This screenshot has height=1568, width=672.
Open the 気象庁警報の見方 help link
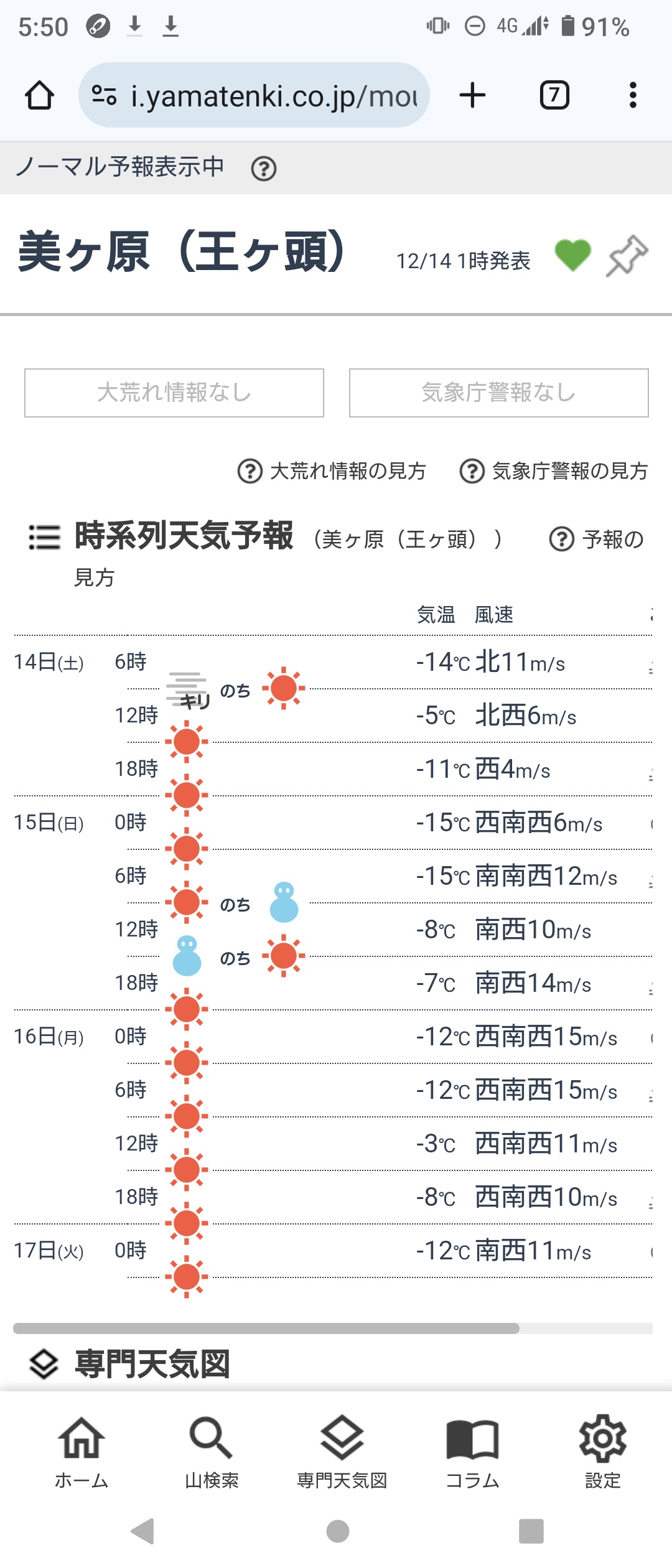click(554, 471)
